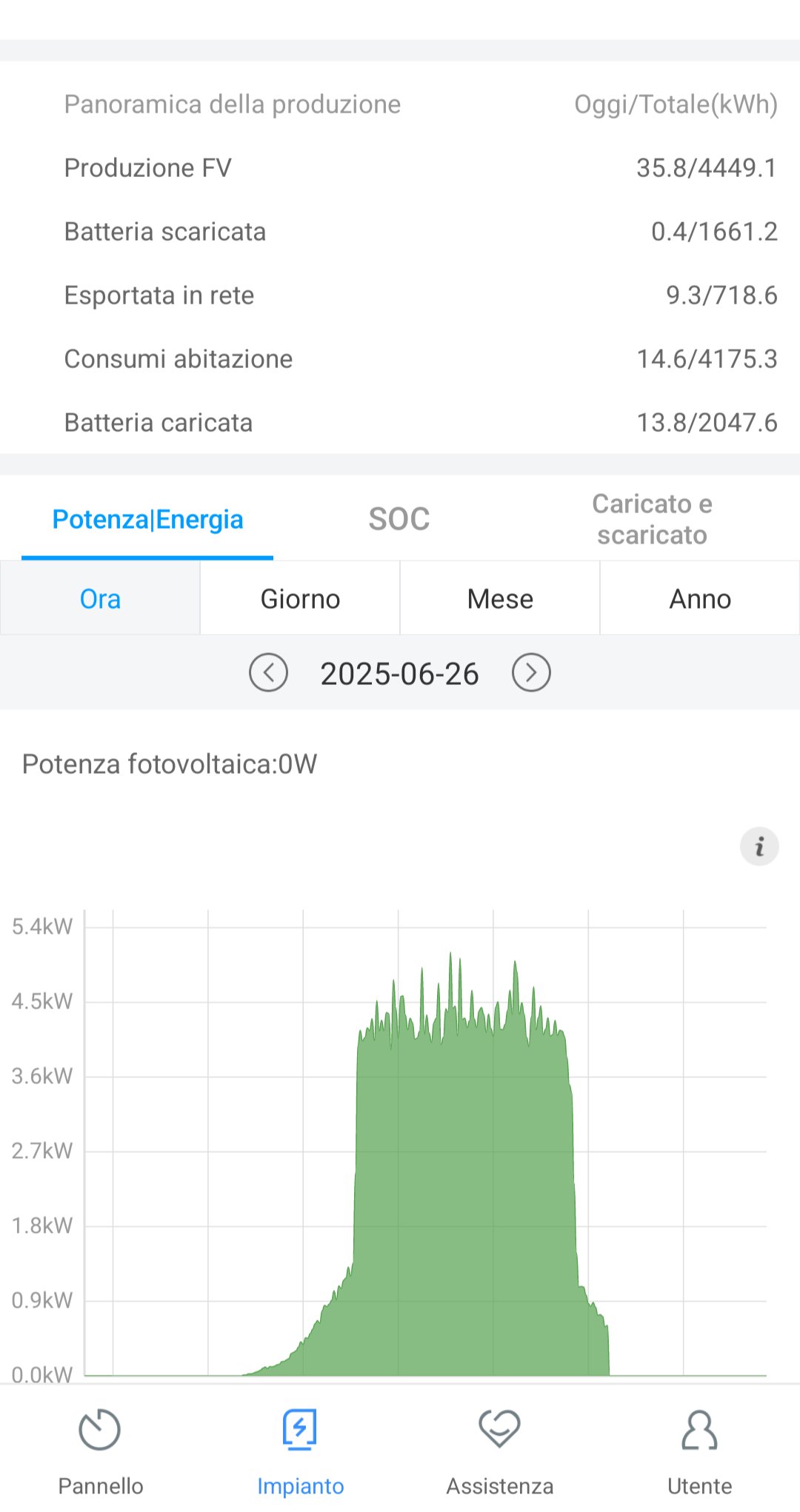Go to the next day arrow

point(531,673)
